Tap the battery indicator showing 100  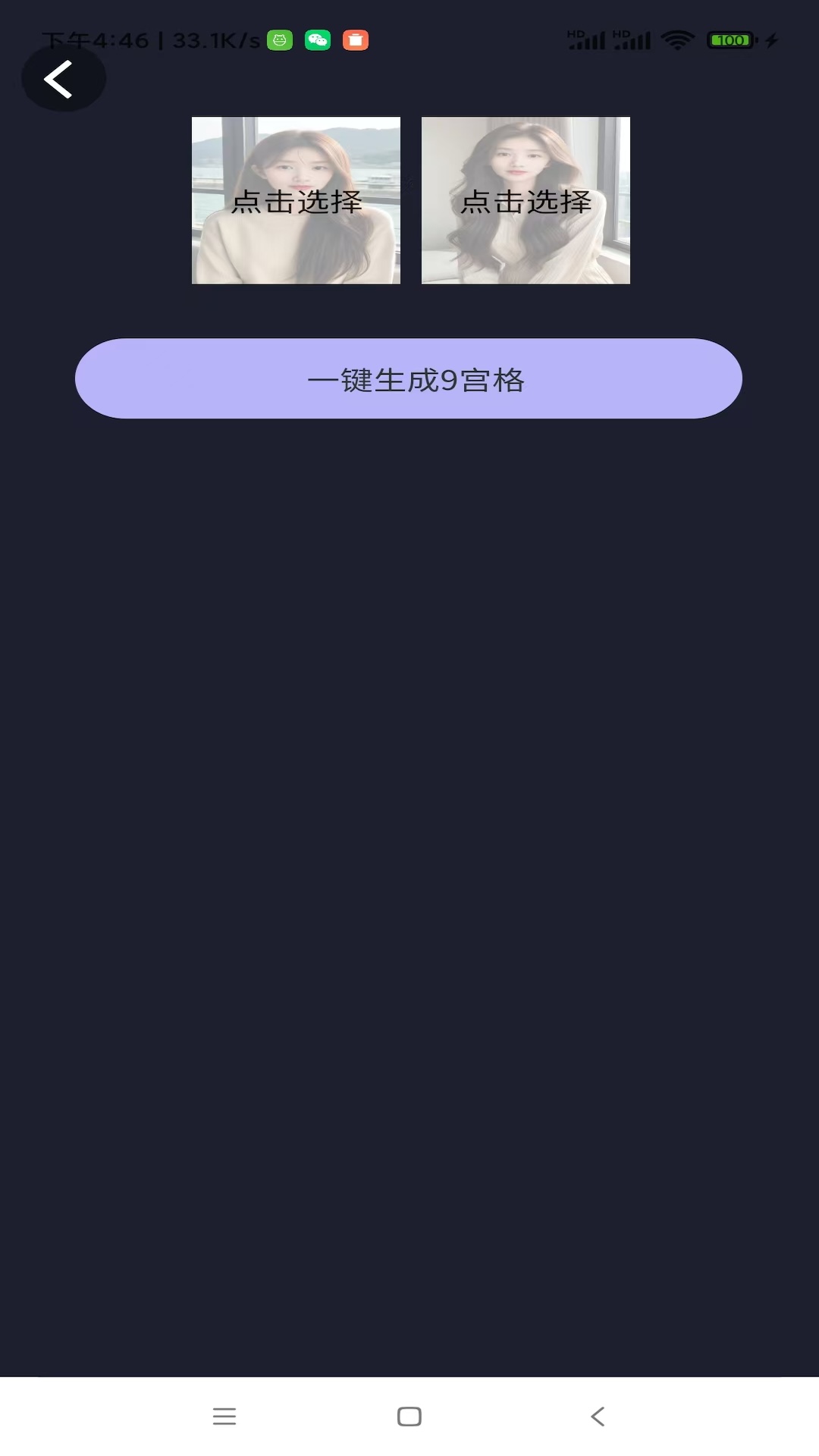tap(730, 39)
